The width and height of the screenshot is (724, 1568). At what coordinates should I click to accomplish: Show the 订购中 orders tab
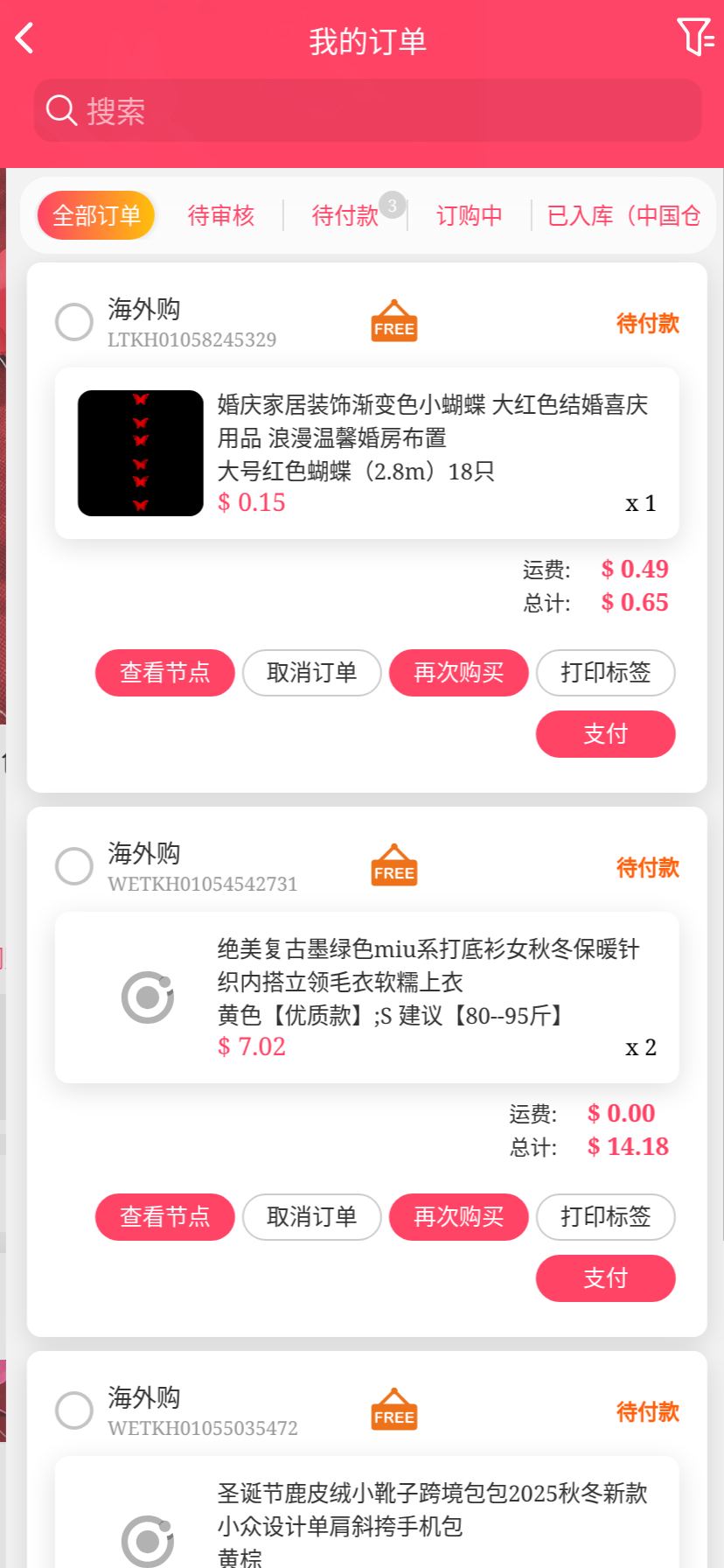[470, 215]
